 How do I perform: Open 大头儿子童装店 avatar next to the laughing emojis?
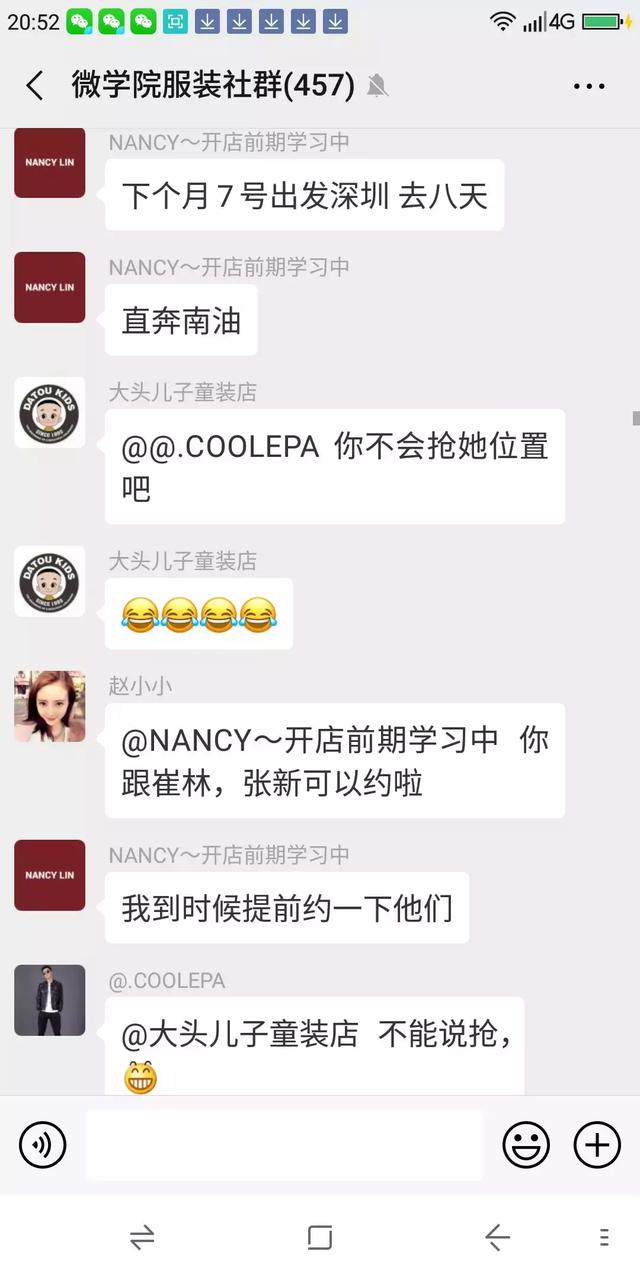point(50,581)
